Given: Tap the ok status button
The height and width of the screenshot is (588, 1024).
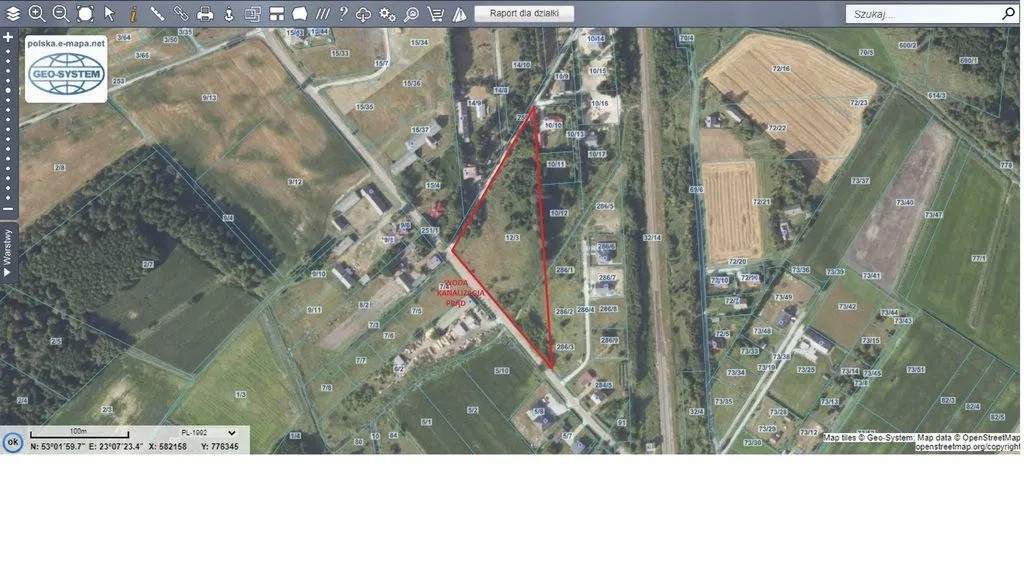Looking at the screenshot, I should tap(13, 441).
